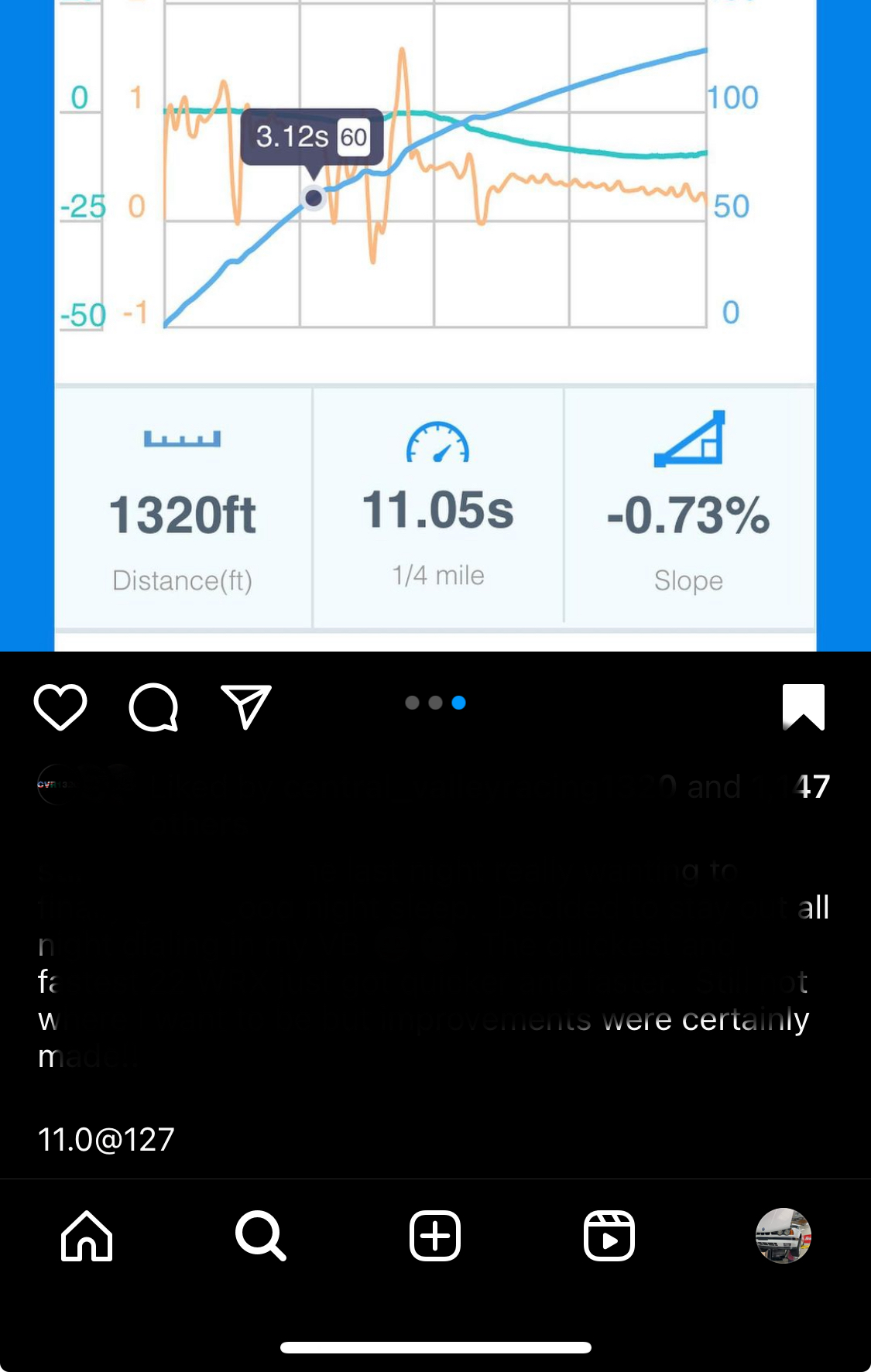Open your profile from the avatar tab
The image size is (871, 1372).
pyautogui.click(x=784, y=1236)
